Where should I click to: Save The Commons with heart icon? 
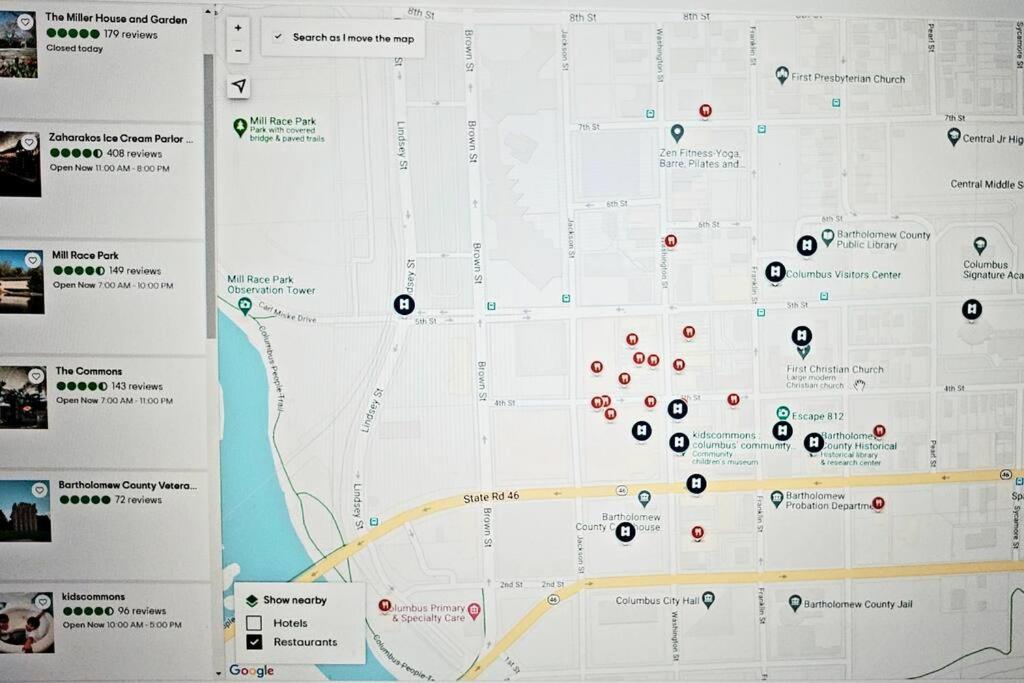tap(36, 377)
